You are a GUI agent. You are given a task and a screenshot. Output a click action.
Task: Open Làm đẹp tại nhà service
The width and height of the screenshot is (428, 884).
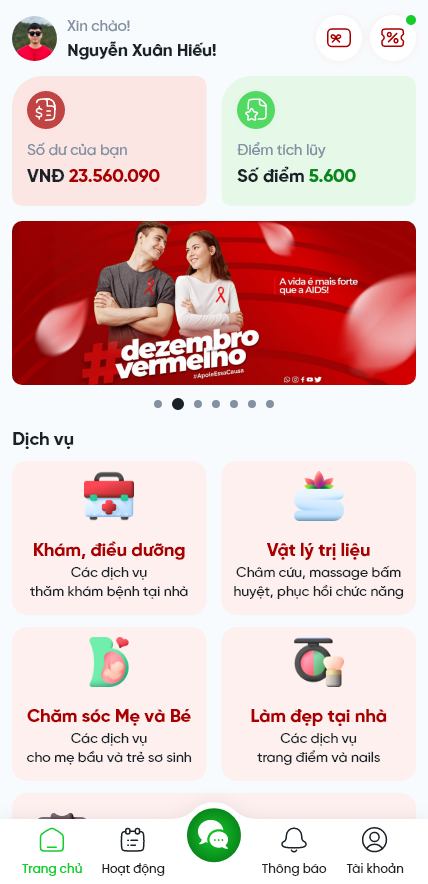pyautogui.click(x=319, y=704)
